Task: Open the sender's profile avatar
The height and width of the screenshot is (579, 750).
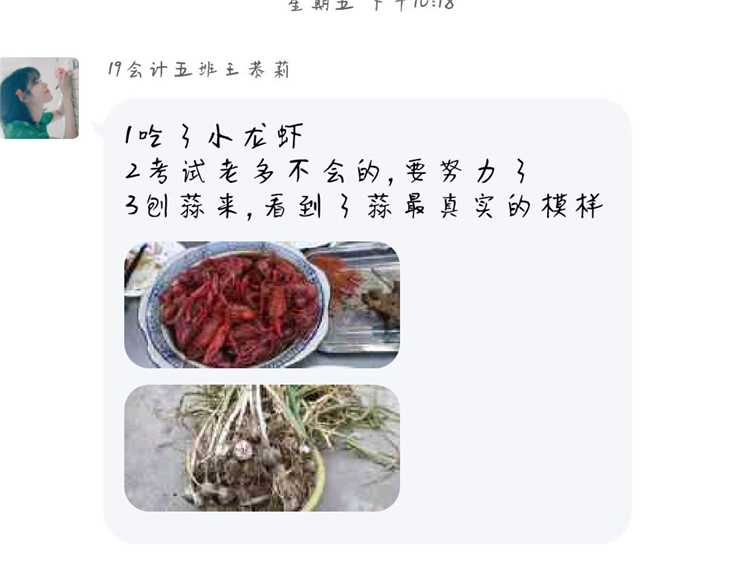Action: [x=39, y=98]
